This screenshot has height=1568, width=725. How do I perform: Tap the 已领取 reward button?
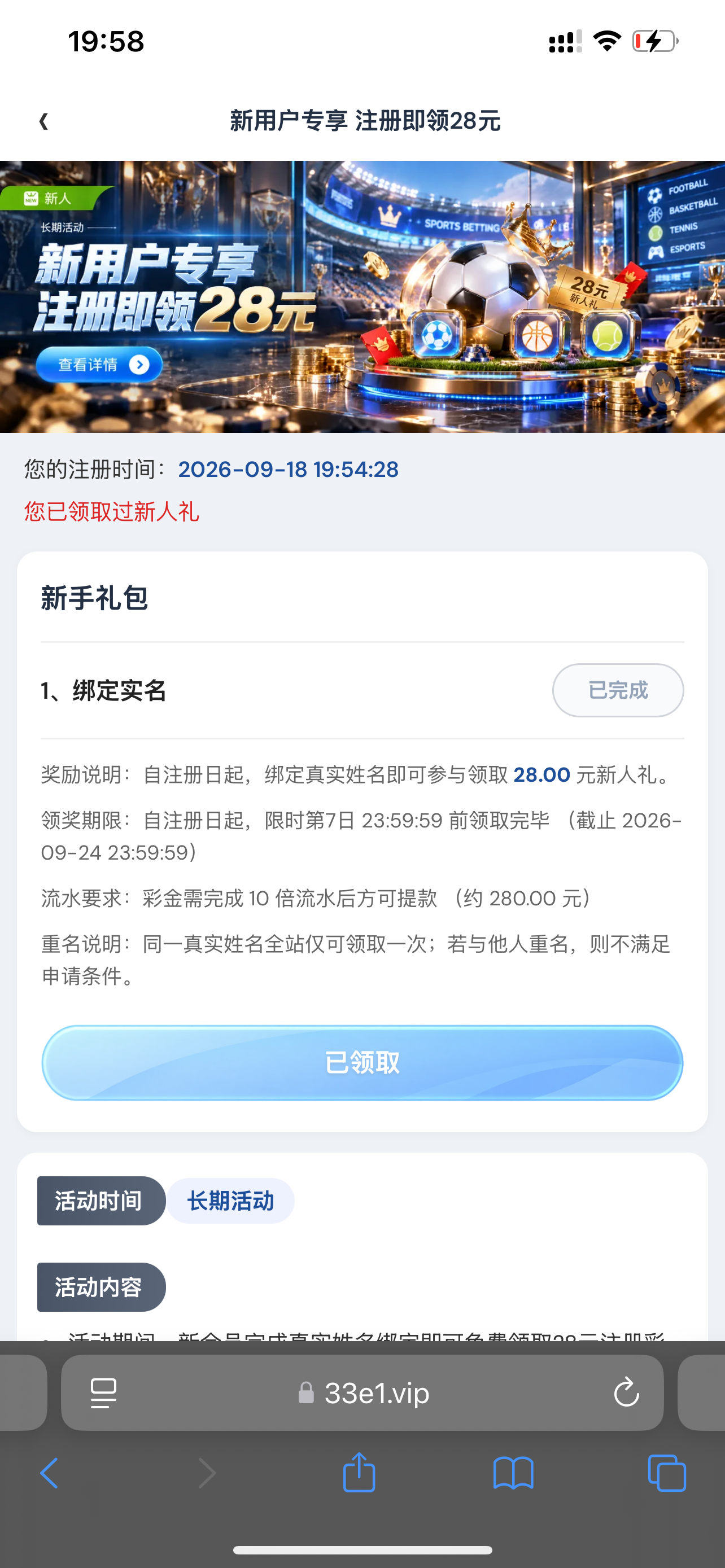pos(362,1063)
